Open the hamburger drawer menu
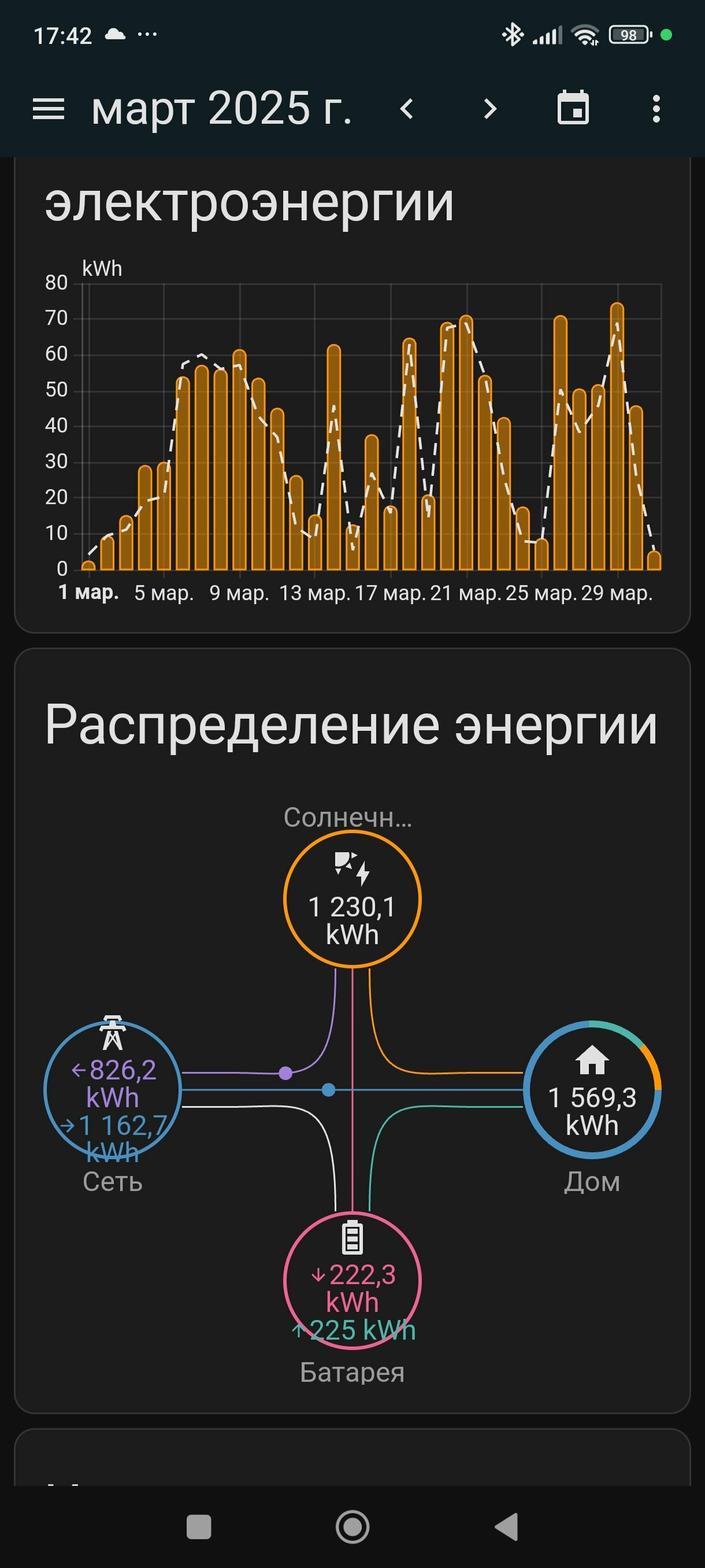 point(48,109)
